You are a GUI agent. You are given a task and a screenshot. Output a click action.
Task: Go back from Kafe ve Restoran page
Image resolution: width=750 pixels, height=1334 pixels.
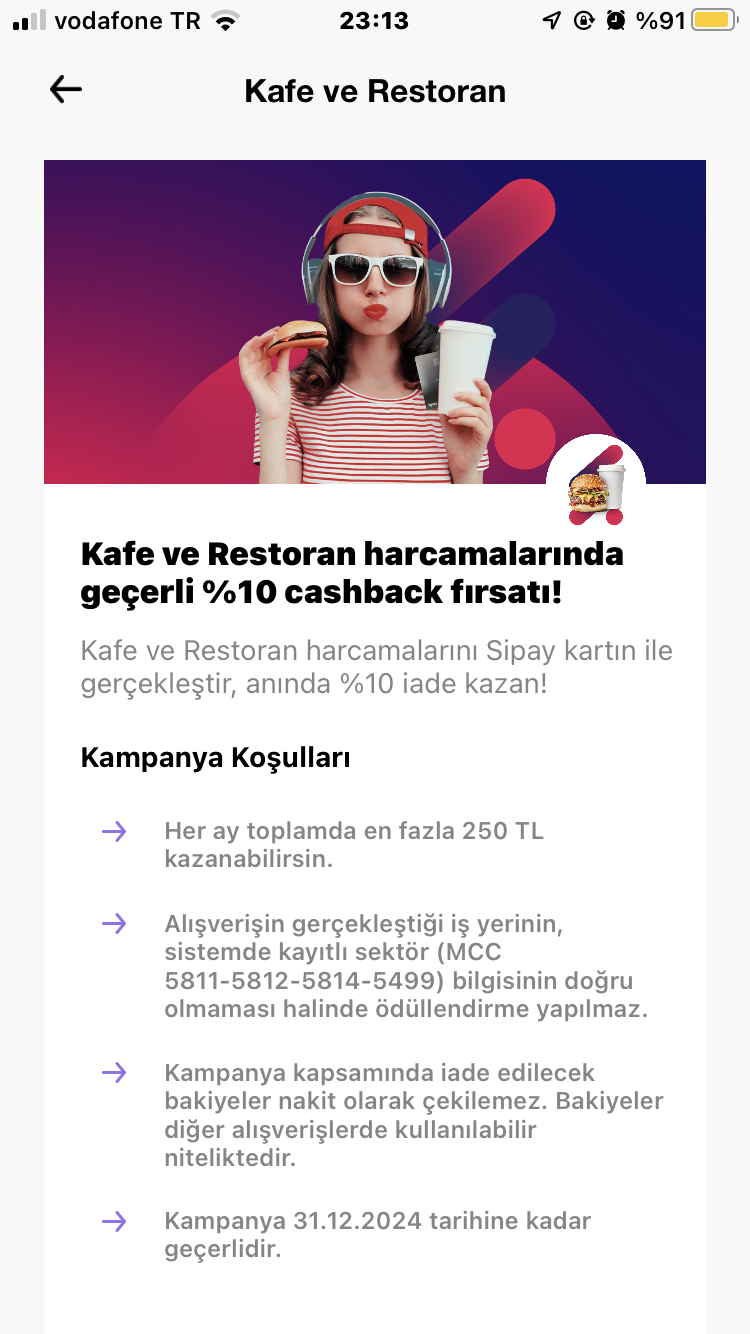(66, 90)
